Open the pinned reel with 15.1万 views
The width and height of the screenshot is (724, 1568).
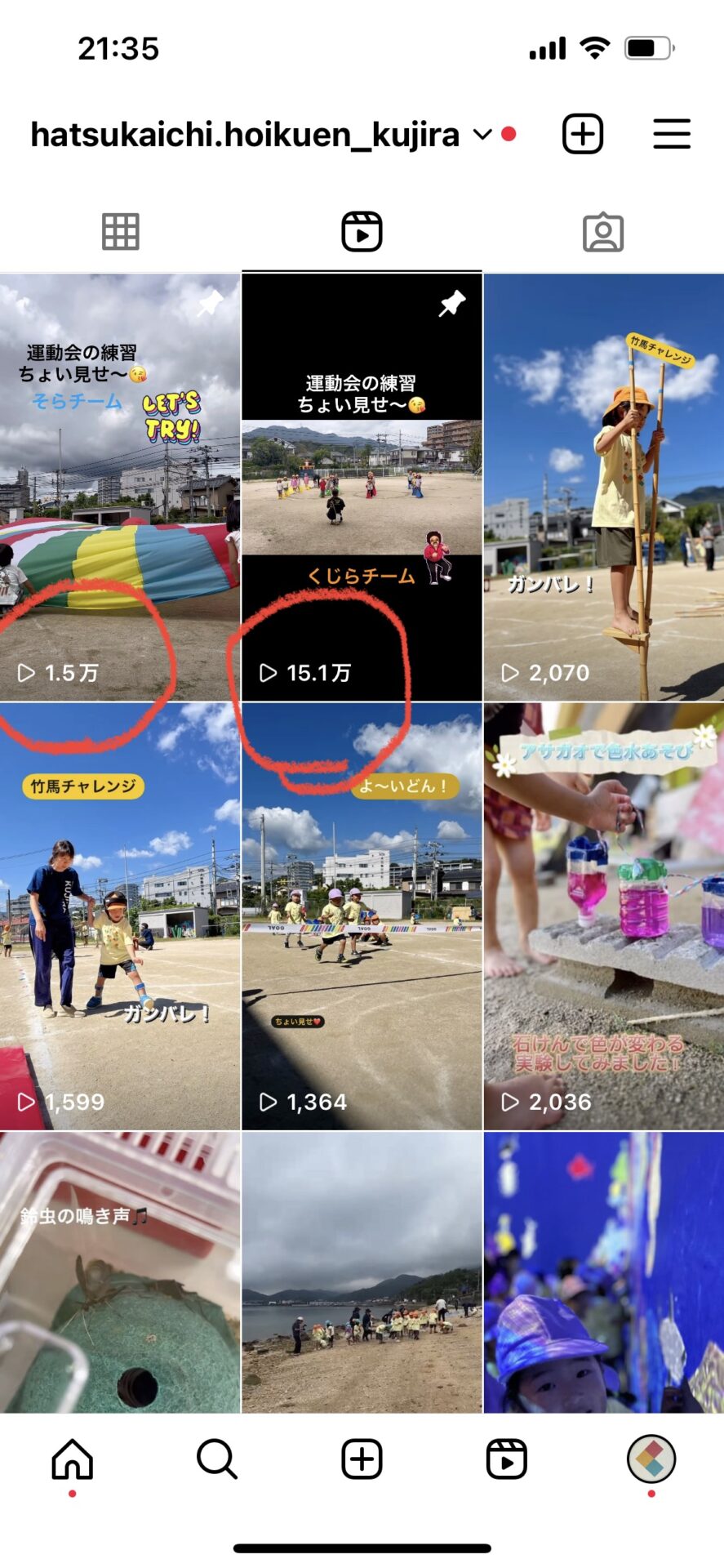362,487
